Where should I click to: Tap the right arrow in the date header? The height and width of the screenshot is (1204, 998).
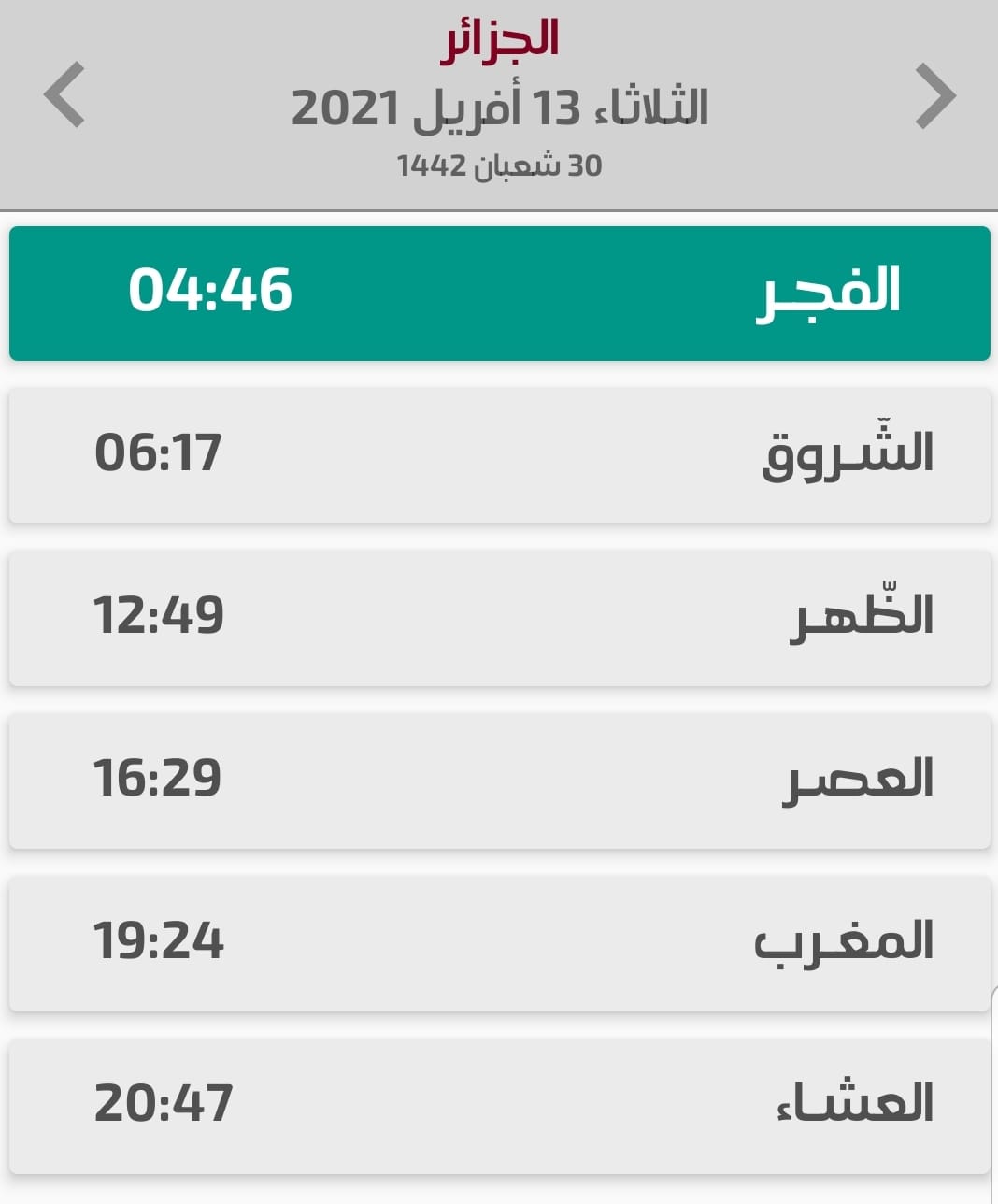tap(935, 96)
